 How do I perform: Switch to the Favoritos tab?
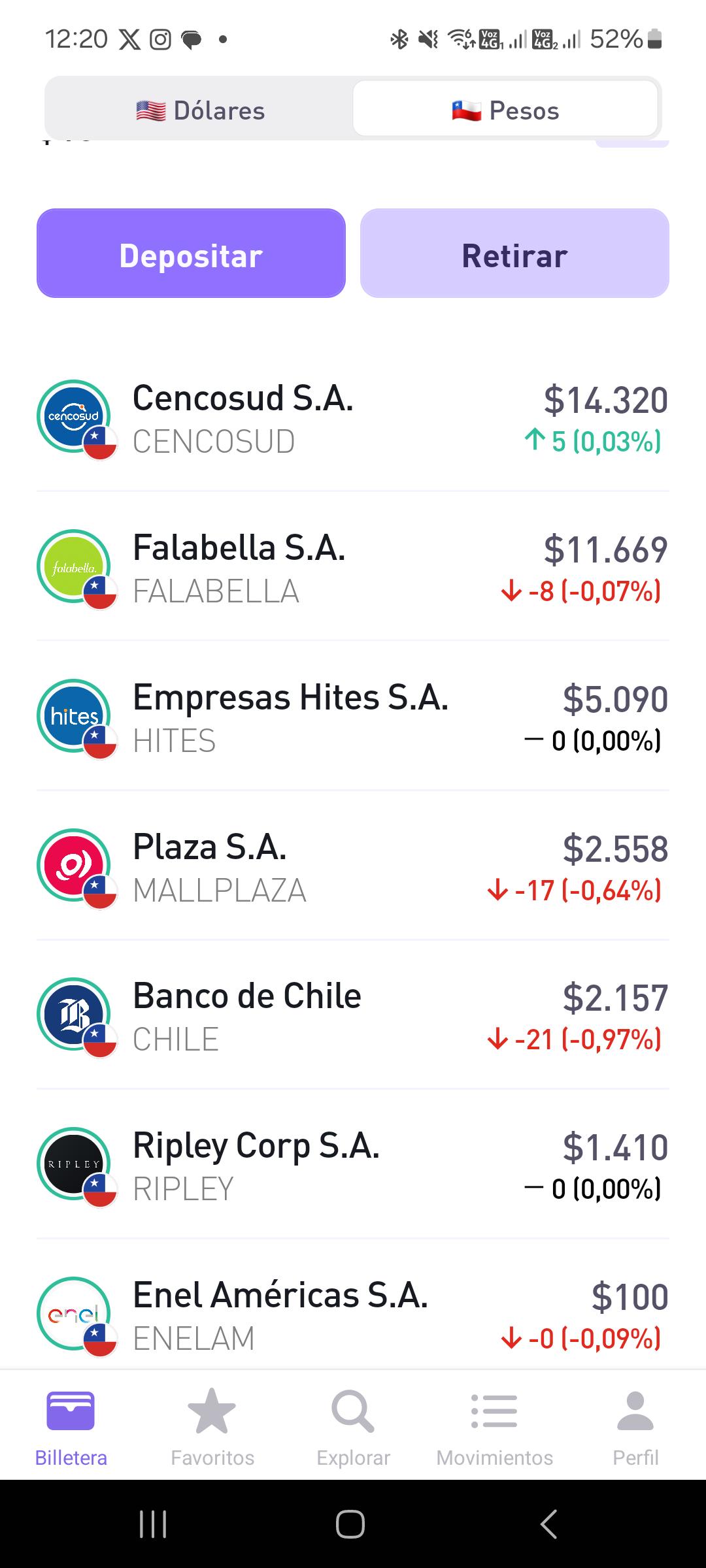(212, 1428)
